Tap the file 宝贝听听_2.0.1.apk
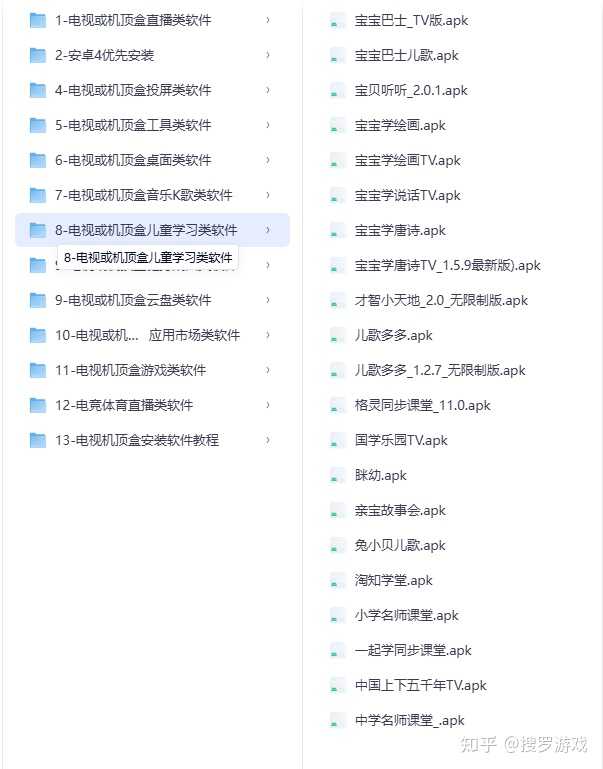 click(411, 90)
